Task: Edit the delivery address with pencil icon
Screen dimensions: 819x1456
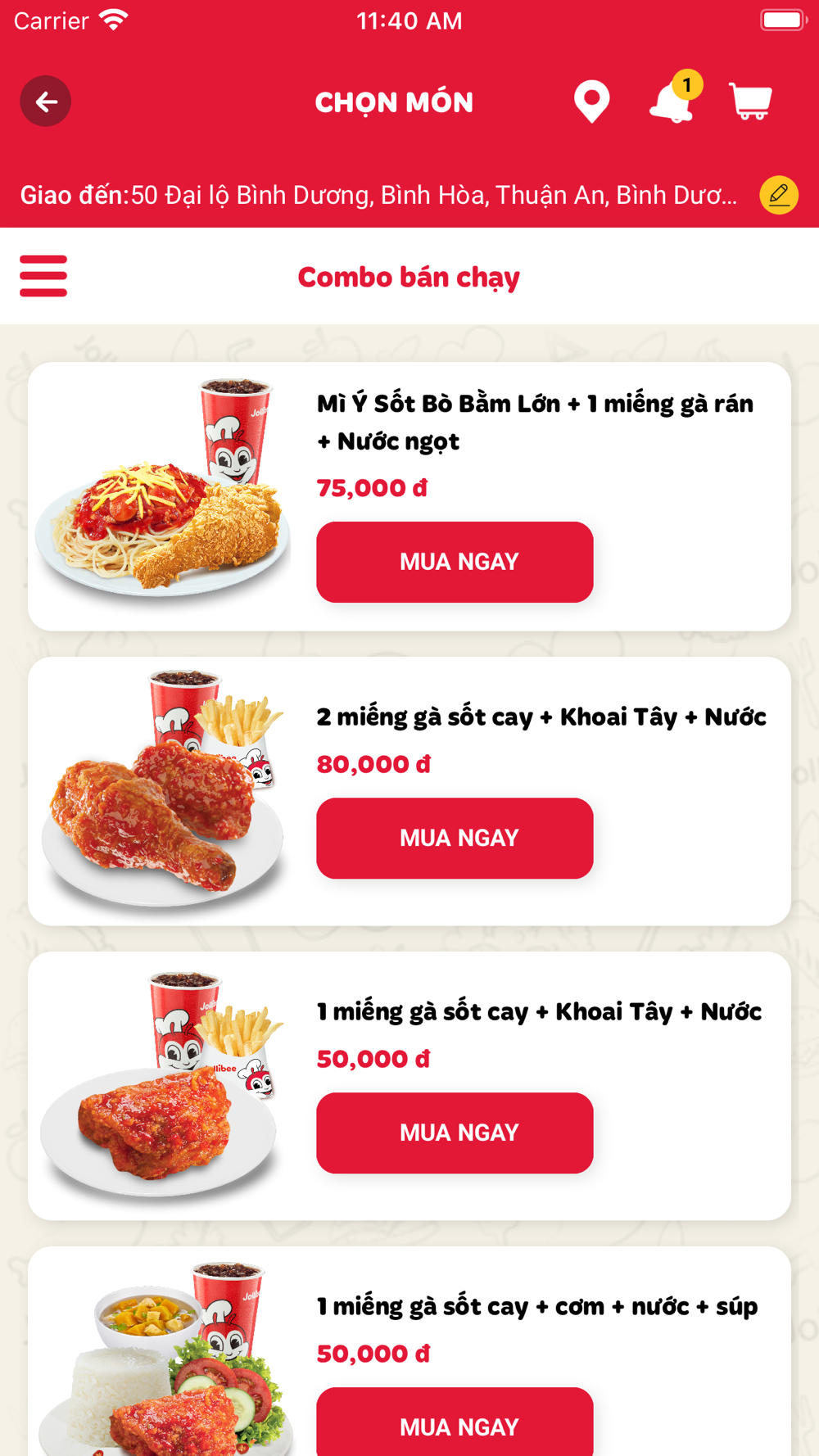Action: point(779,195)
